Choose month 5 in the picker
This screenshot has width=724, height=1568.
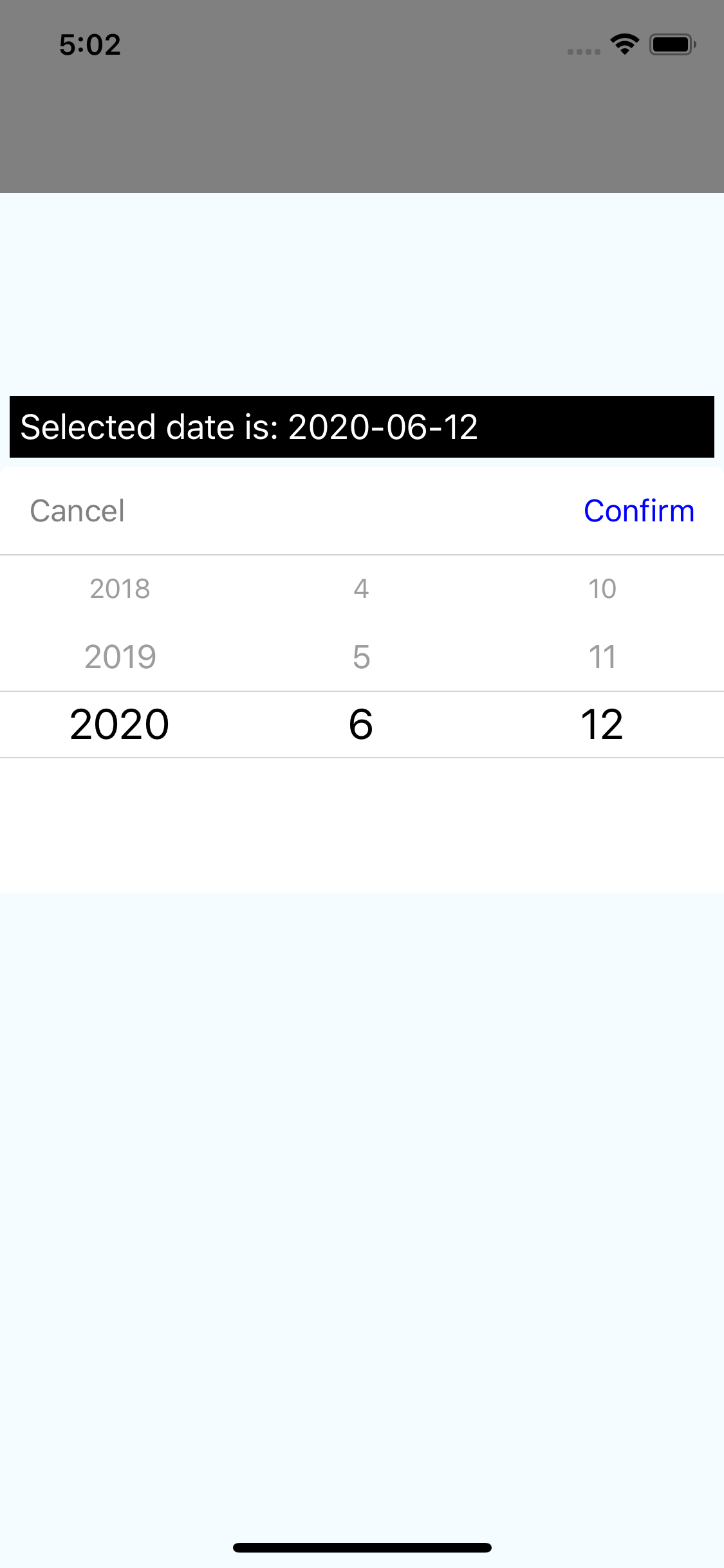coord(361,656)
